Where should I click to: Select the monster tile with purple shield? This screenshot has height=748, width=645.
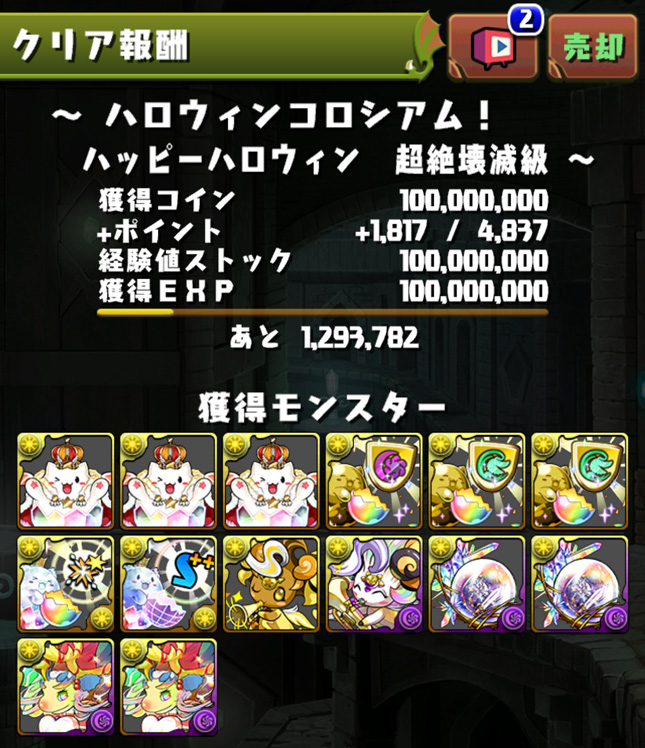[374, 481]
